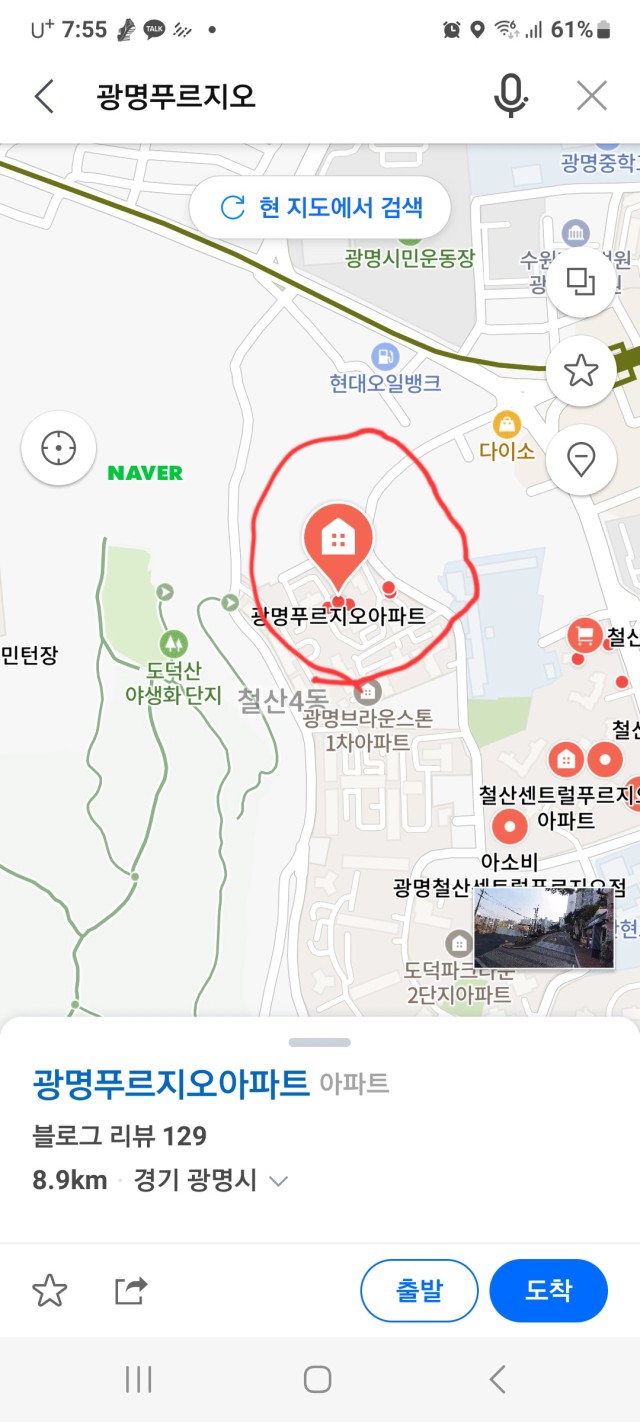640x1422 pixels.
Task: Open saved places with the star on the map
Action: [x=581, y=371]
